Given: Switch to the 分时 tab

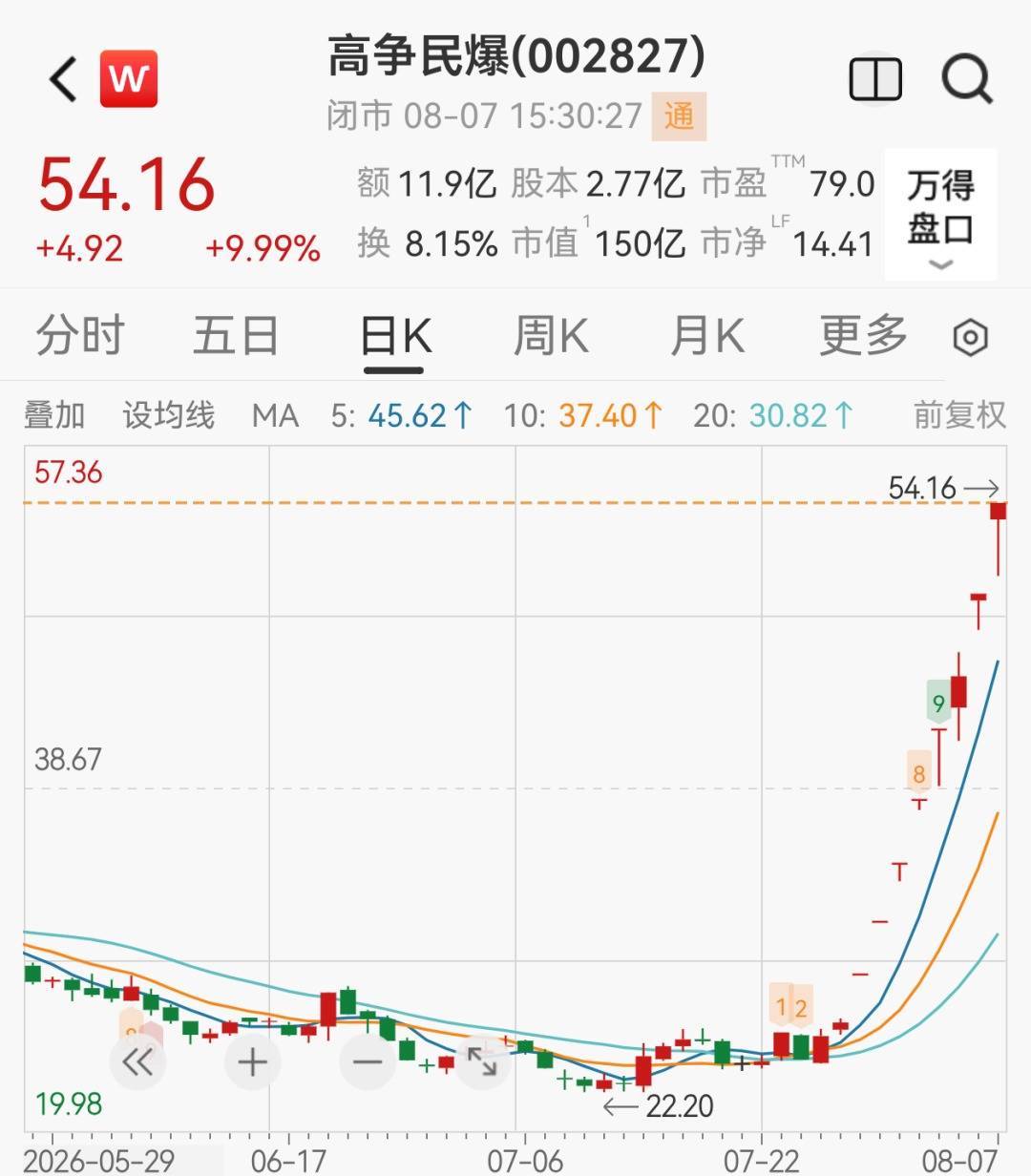Looking at the screenshot, I should (80, 336).
